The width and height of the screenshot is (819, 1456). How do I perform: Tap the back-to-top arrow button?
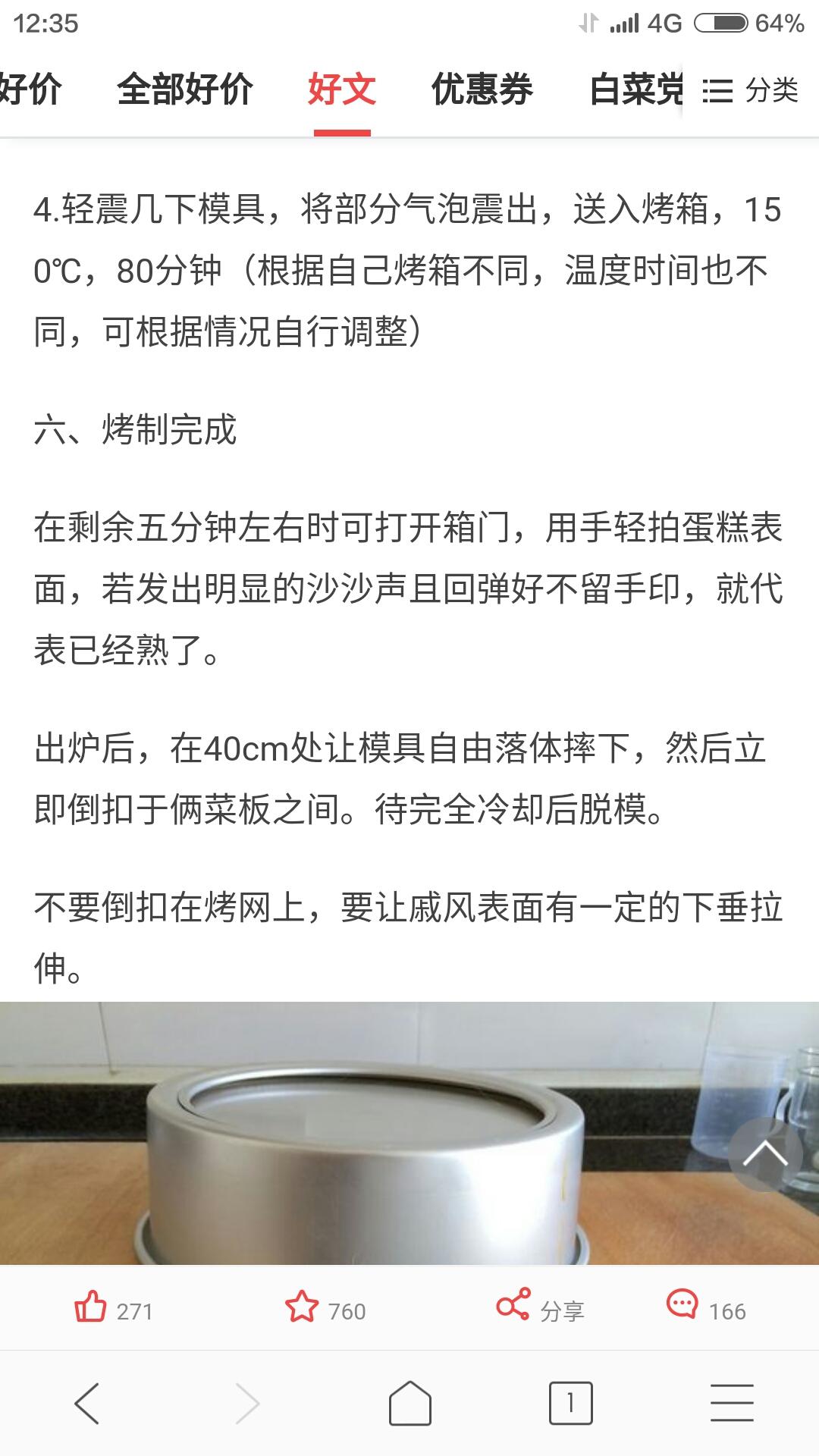pyautogui.click(x=765, y=1154)
